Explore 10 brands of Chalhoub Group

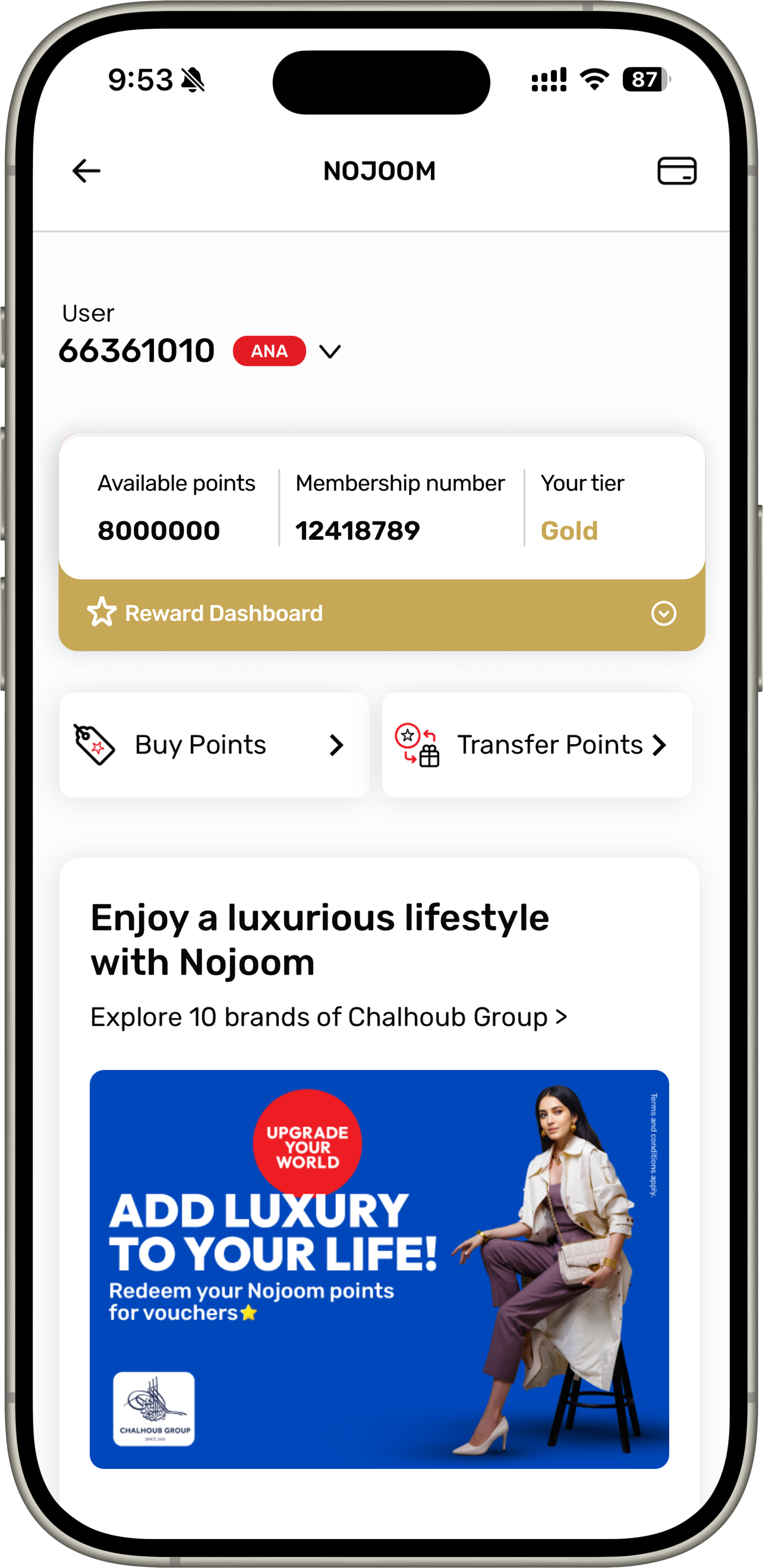pos(328,1017)
